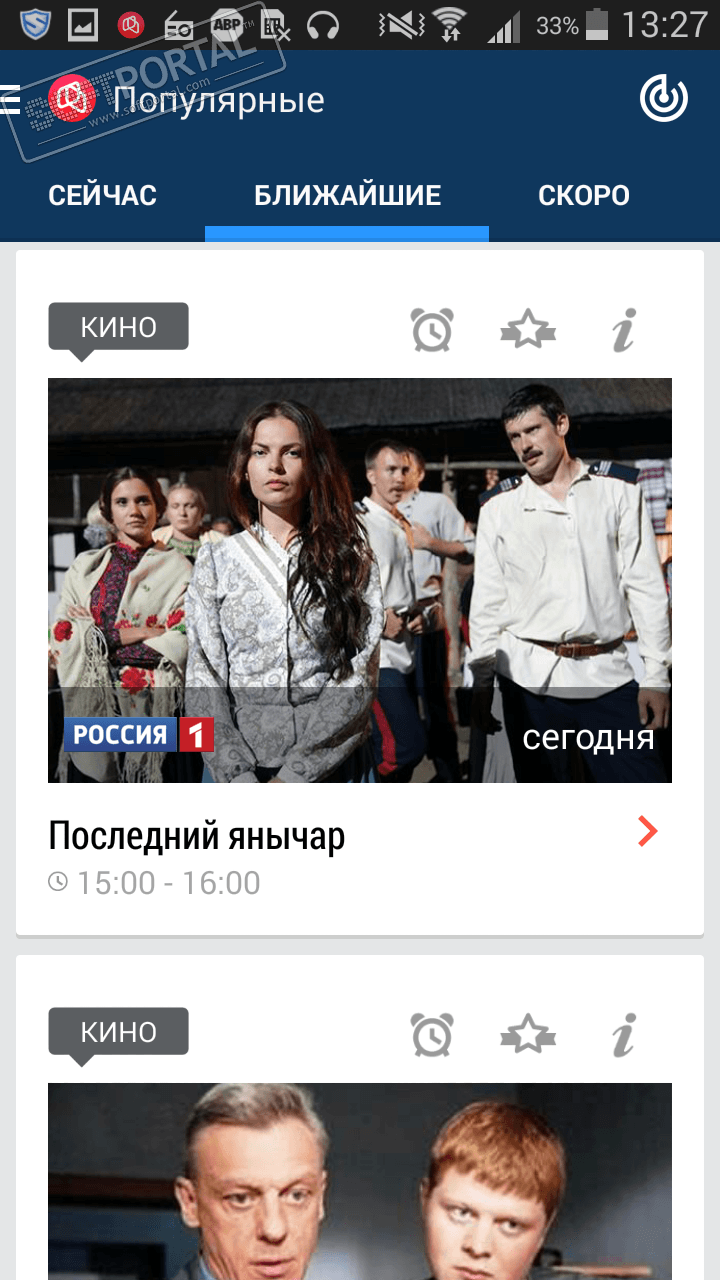Screen dimensions: 720x1280
Task: Set alarm reminder on second Кино card
Action: (432, 1035)
